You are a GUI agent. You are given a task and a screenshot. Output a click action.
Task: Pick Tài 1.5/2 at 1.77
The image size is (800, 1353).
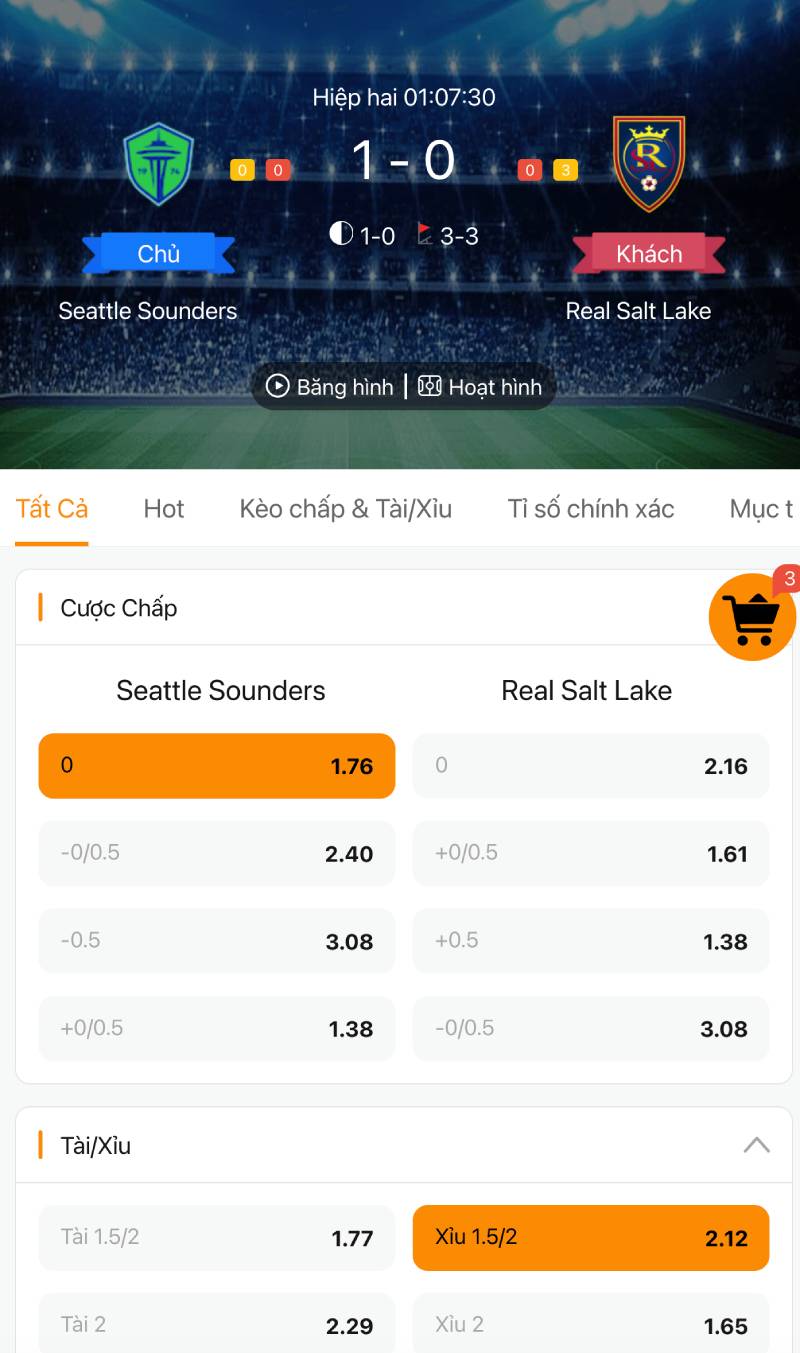216,1238
